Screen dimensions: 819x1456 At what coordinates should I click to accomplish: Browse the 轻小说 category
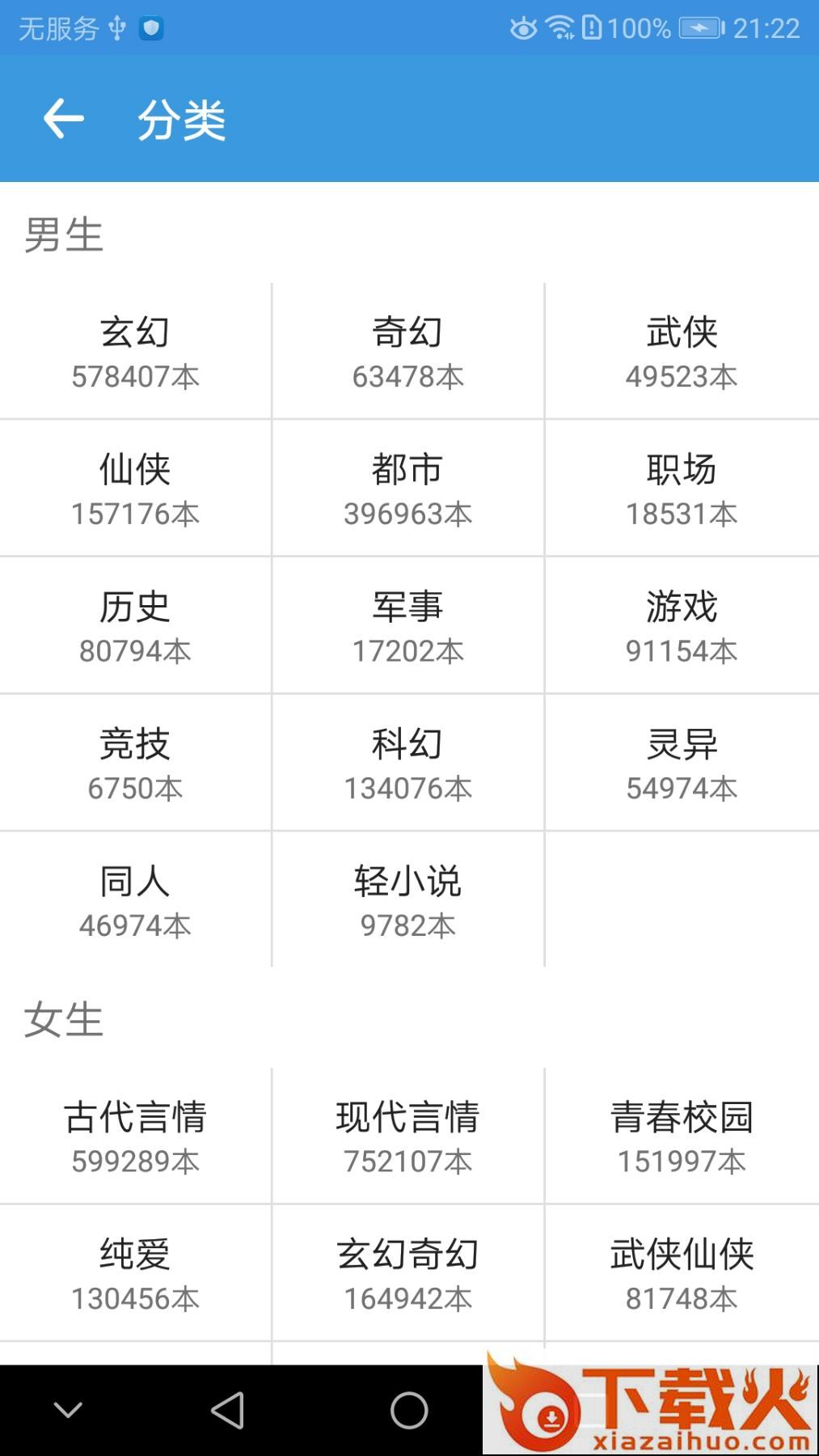pyautogui.click(x=407, y=900)
